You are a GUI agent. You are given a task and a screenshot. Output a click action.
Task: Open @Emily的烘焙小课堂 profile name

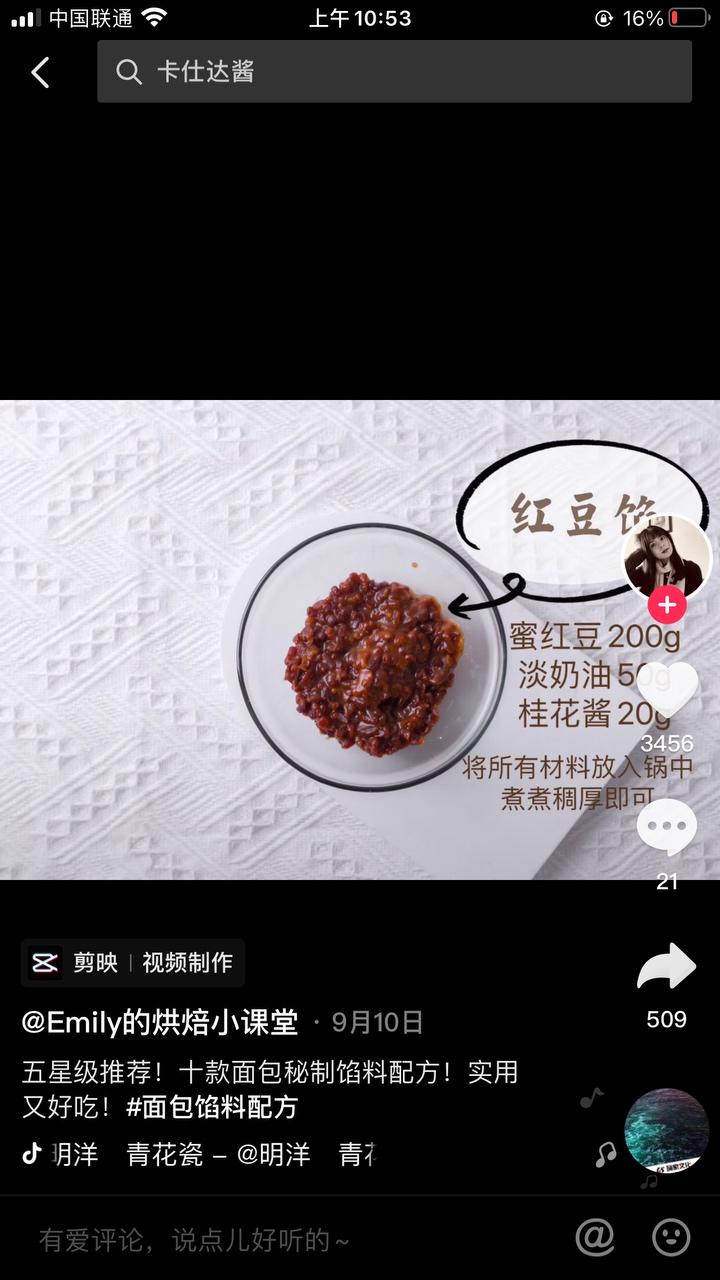(160, 1022)
